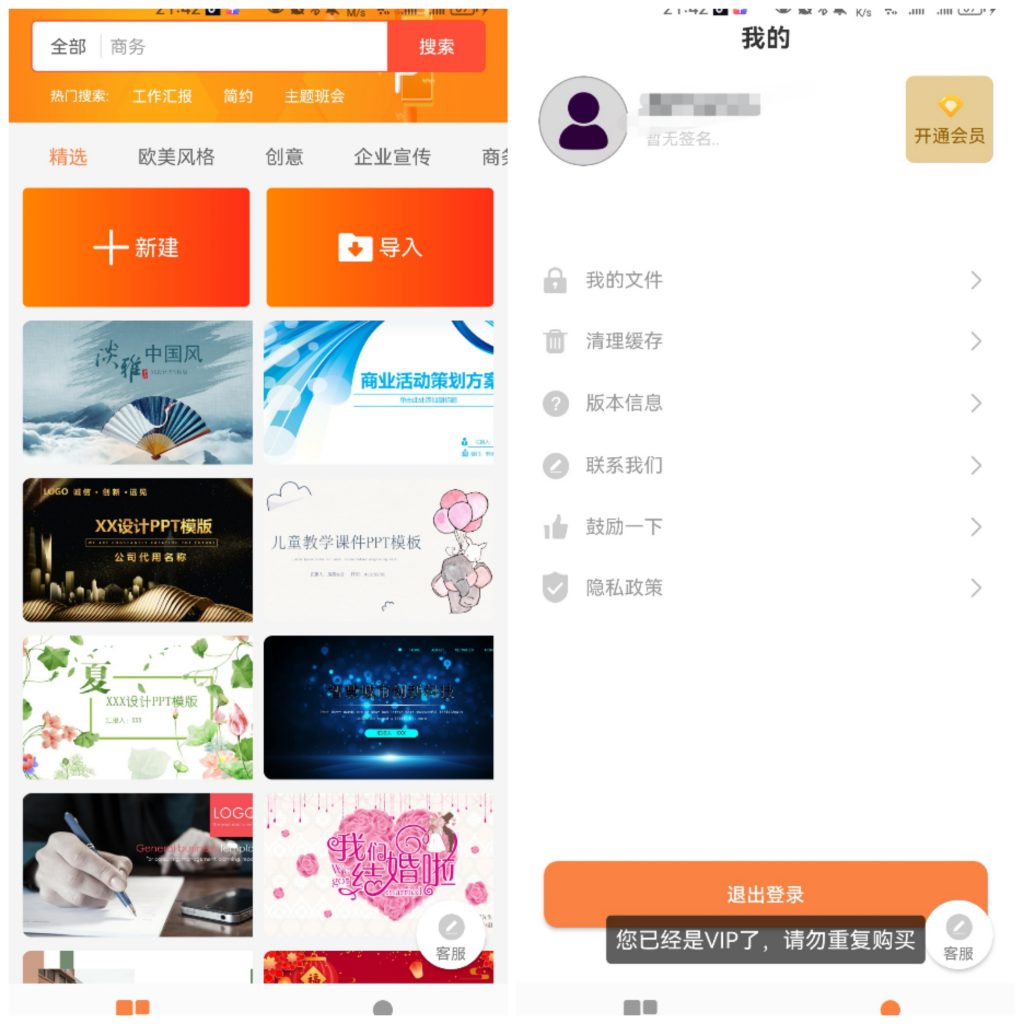Image resolution: width=1024 pixels, height=1024 pixels.
Task: Switch to the 创意 tab
Action: click(284, 157)
